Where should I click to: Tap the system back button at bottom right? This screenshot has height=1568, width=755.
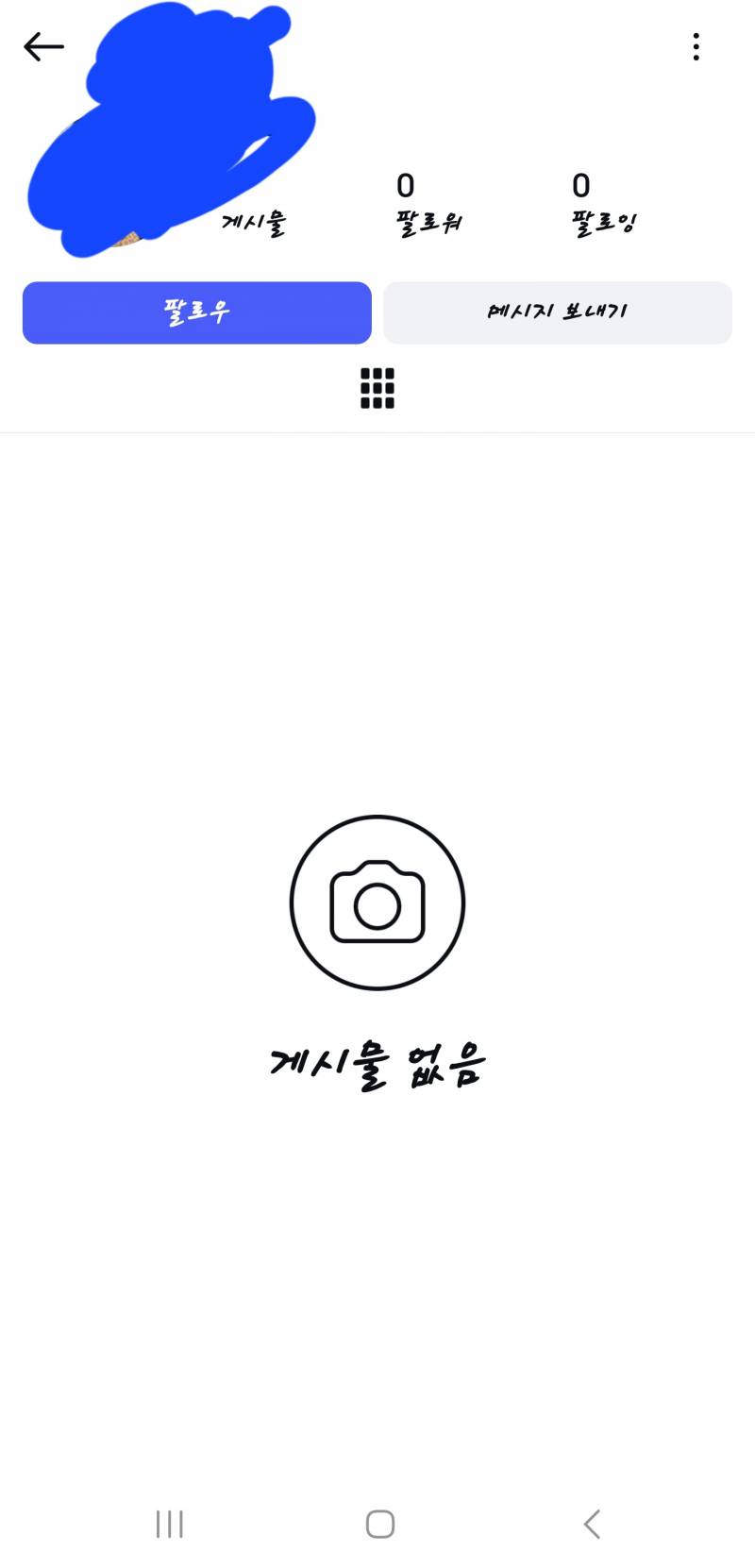coord(591,1523)
